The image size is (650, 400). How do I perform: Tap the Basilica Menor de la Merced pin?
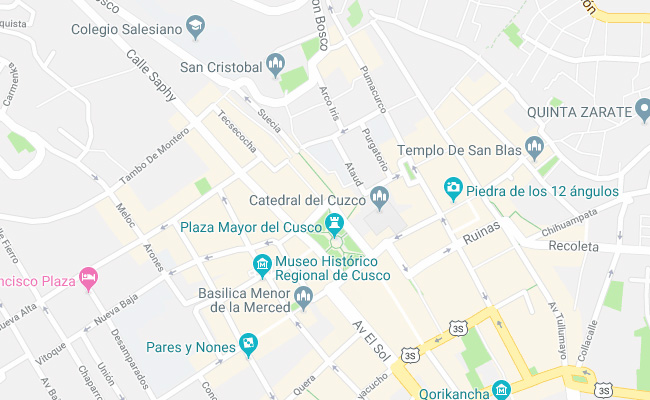[x=303, y=297]
